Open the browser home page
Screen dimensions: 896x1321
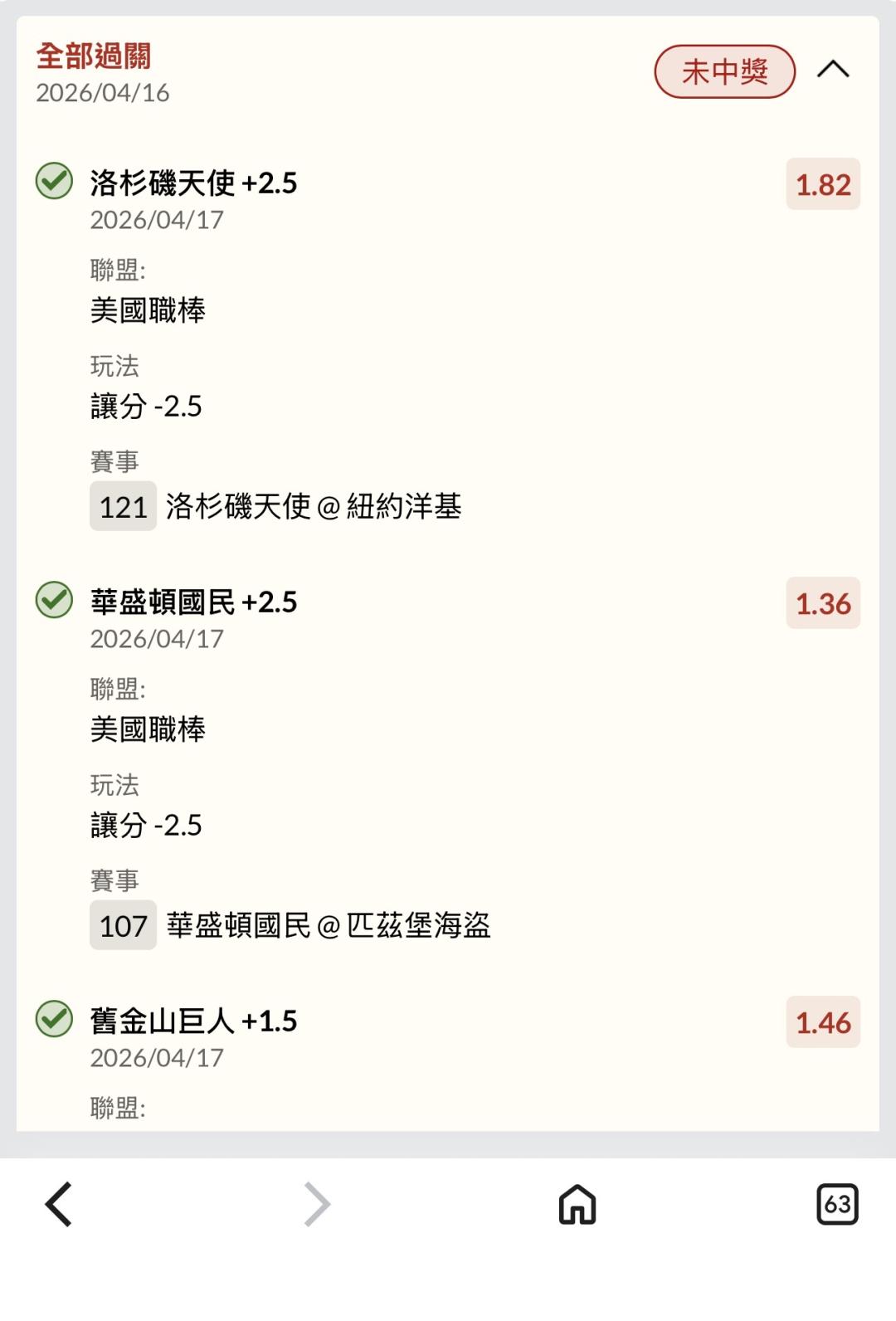[577, 1204]
